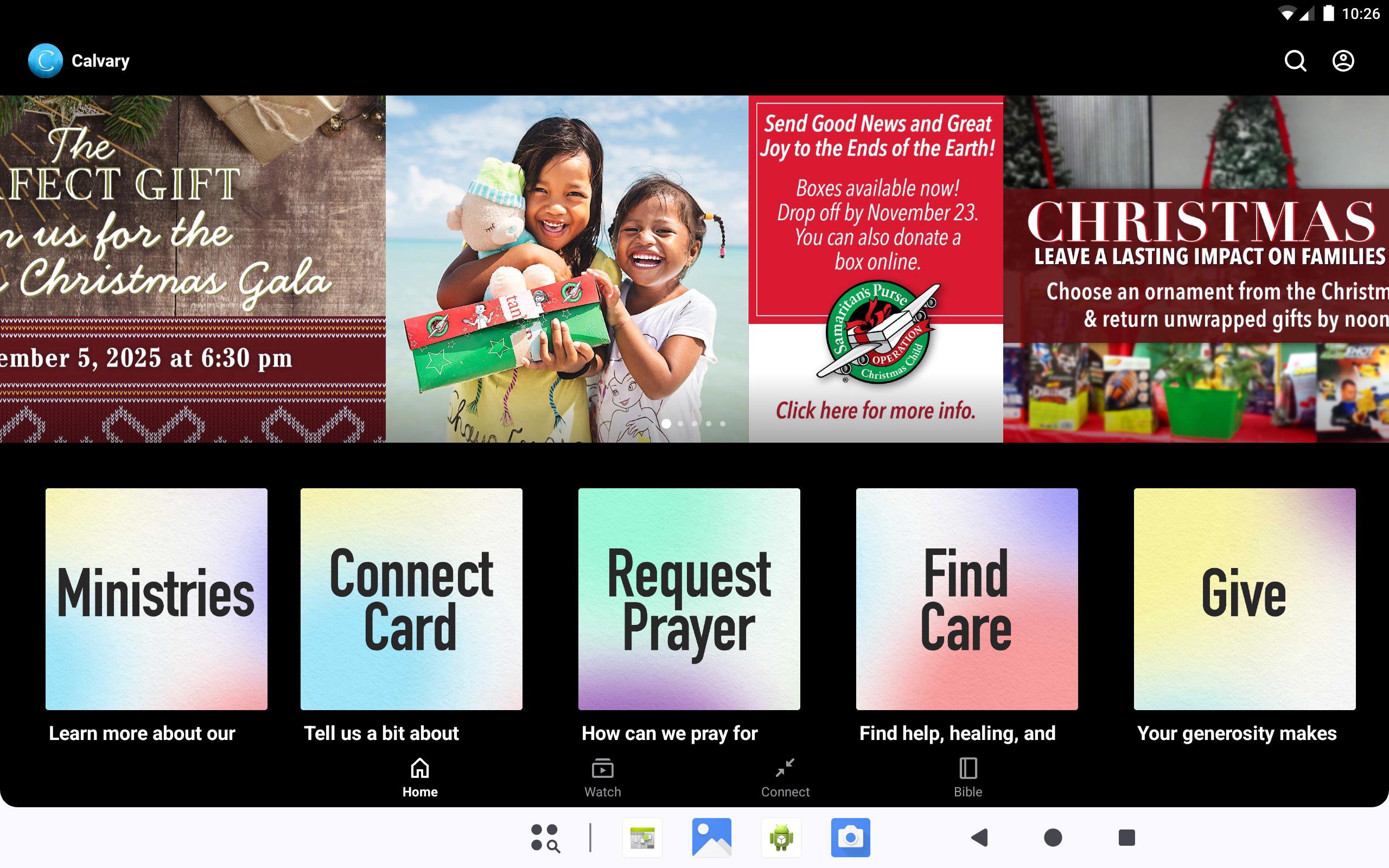Screen dimensions: 1389x868
Task: Open the Operation Christmas Child banner
Action: point(694,269)
